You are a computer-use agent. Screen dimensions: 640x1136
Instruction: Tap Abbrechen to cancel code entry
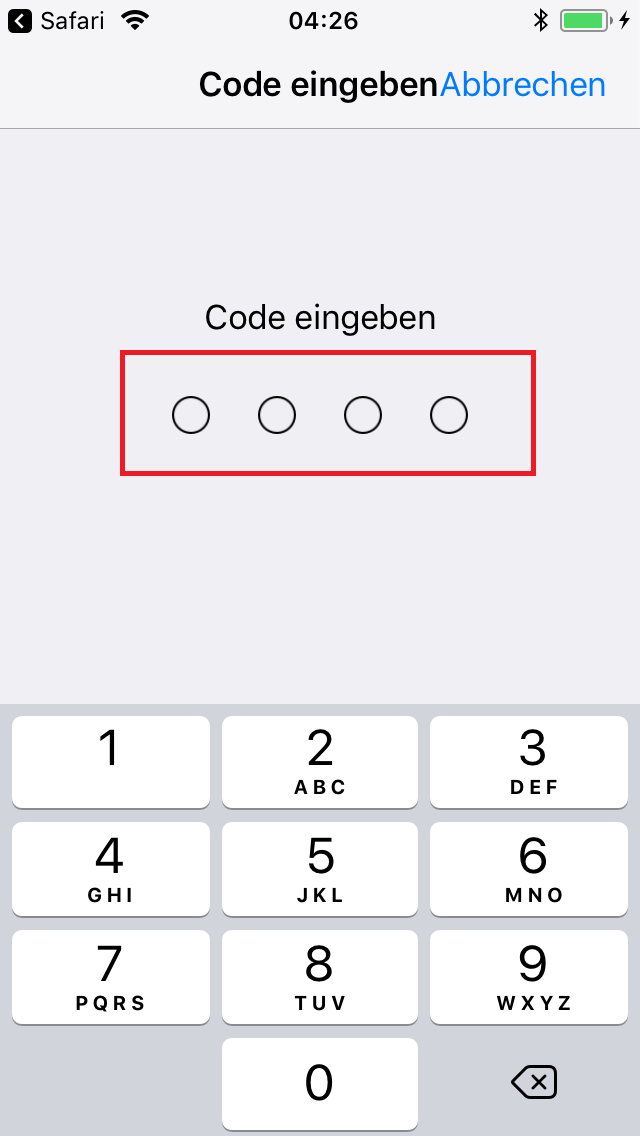coord(523,85)
